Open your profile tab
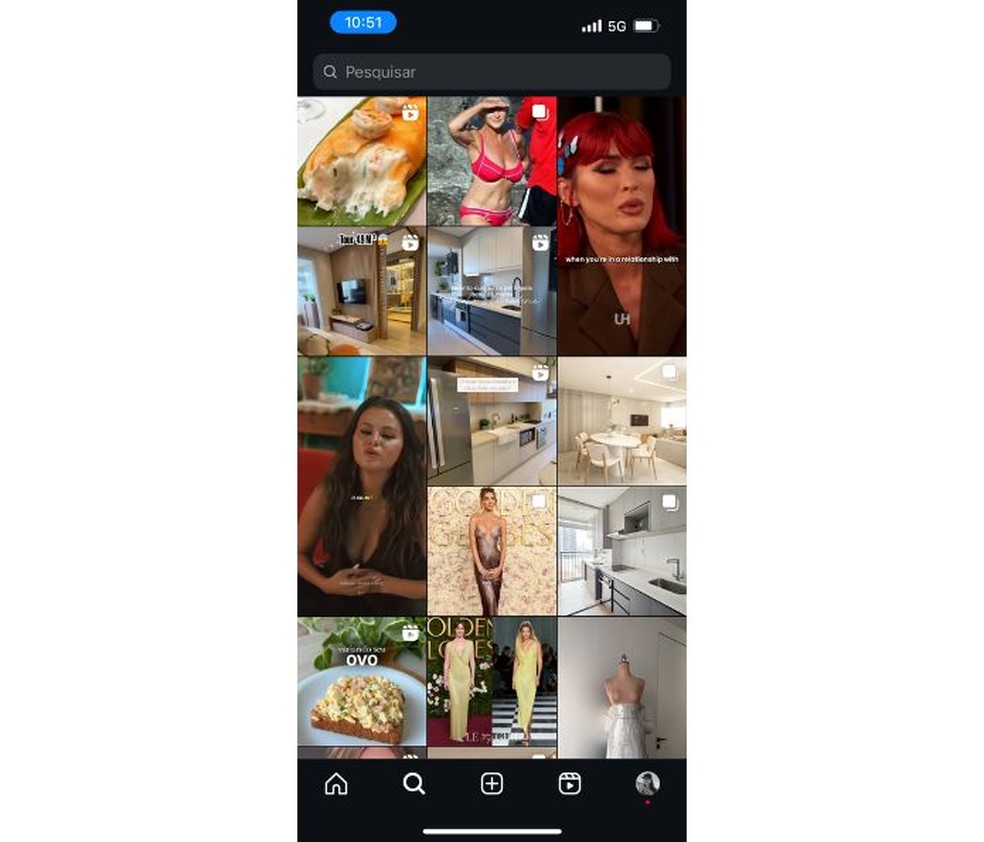 pyautogui.click(x=647, y=784)
